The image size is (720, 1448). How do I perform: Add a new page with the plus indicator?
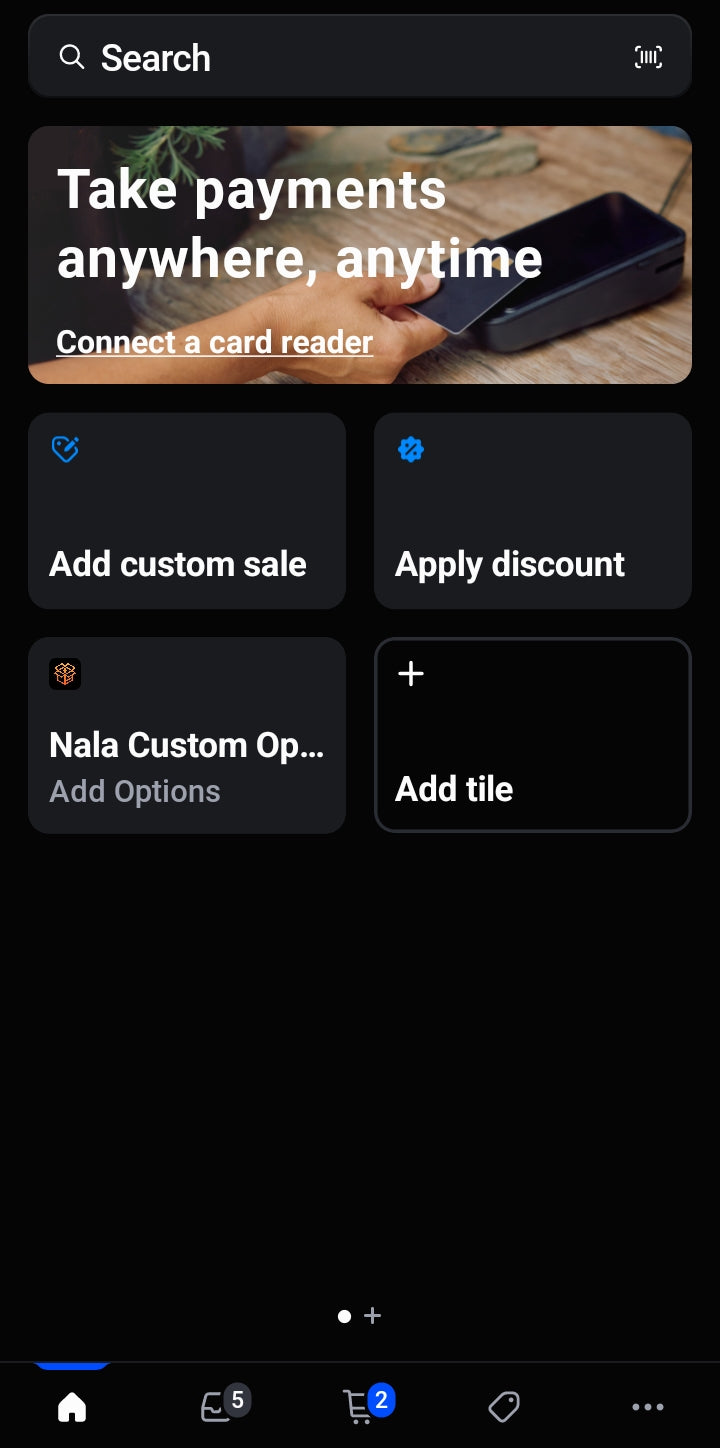[373, 1316]
